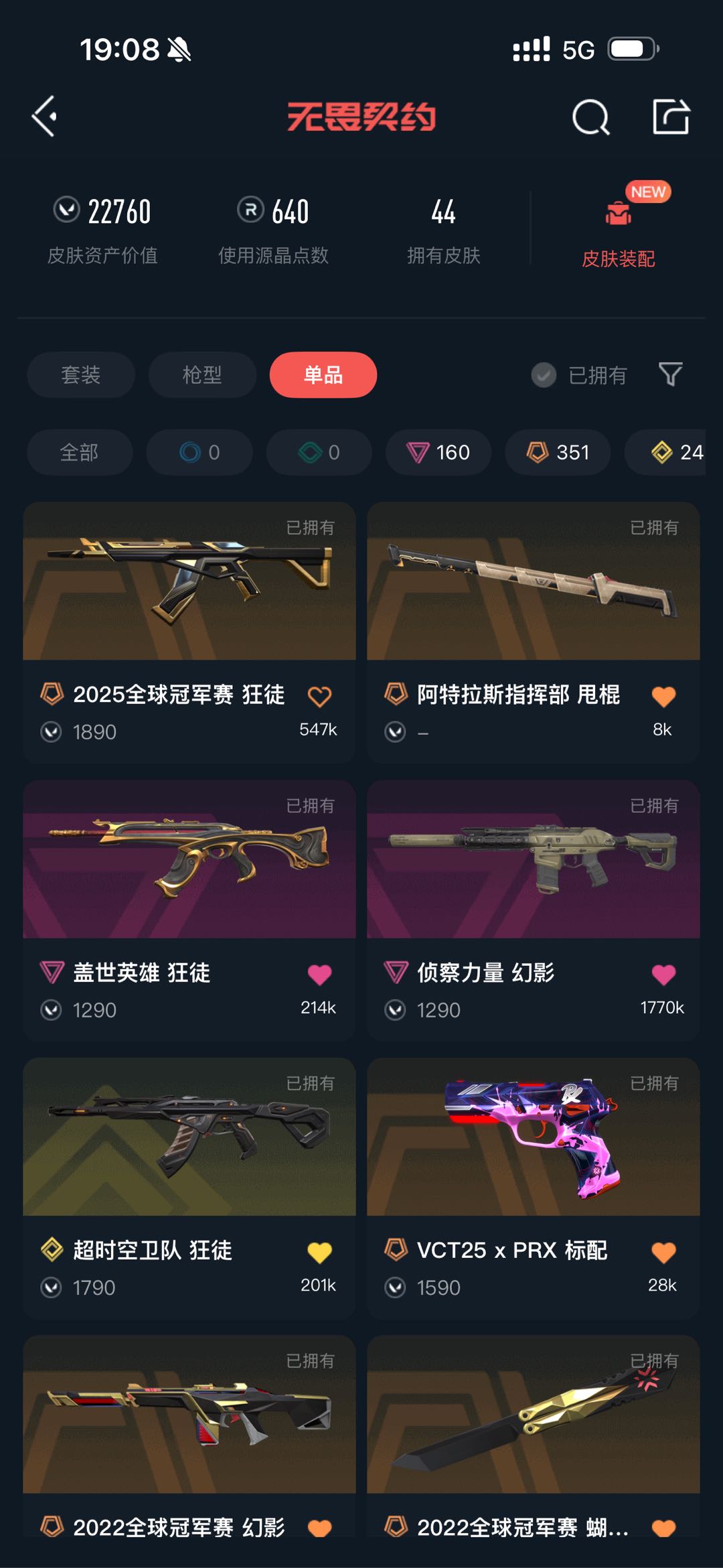The height and width of the screenshot is (1568, 723).
Task: Toggle the 已拥有 owned-only checkbox
Action: (544, 375)
